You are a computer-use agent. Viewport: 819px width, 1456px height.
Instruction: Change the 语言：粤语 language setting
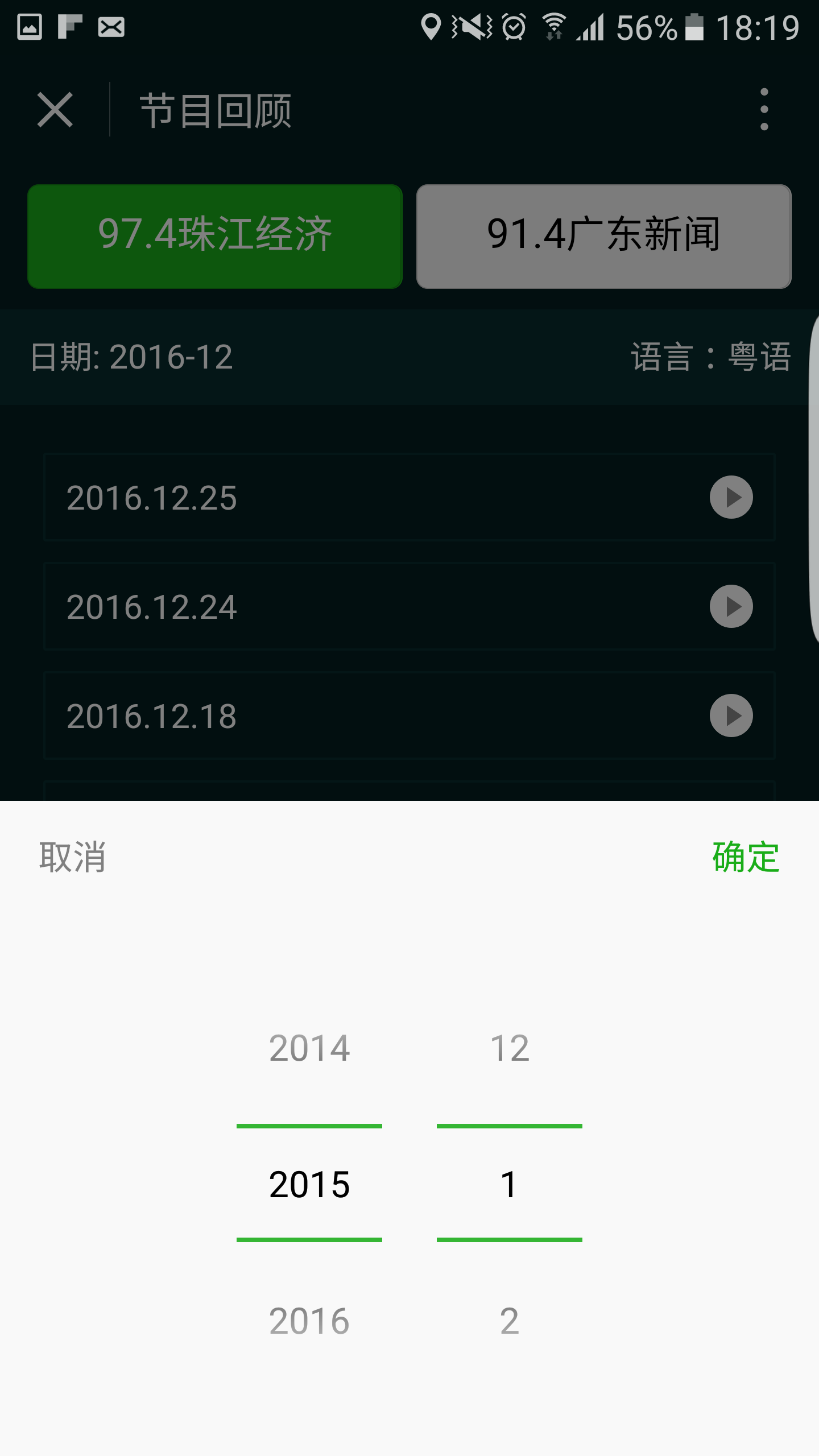(710, 357)
